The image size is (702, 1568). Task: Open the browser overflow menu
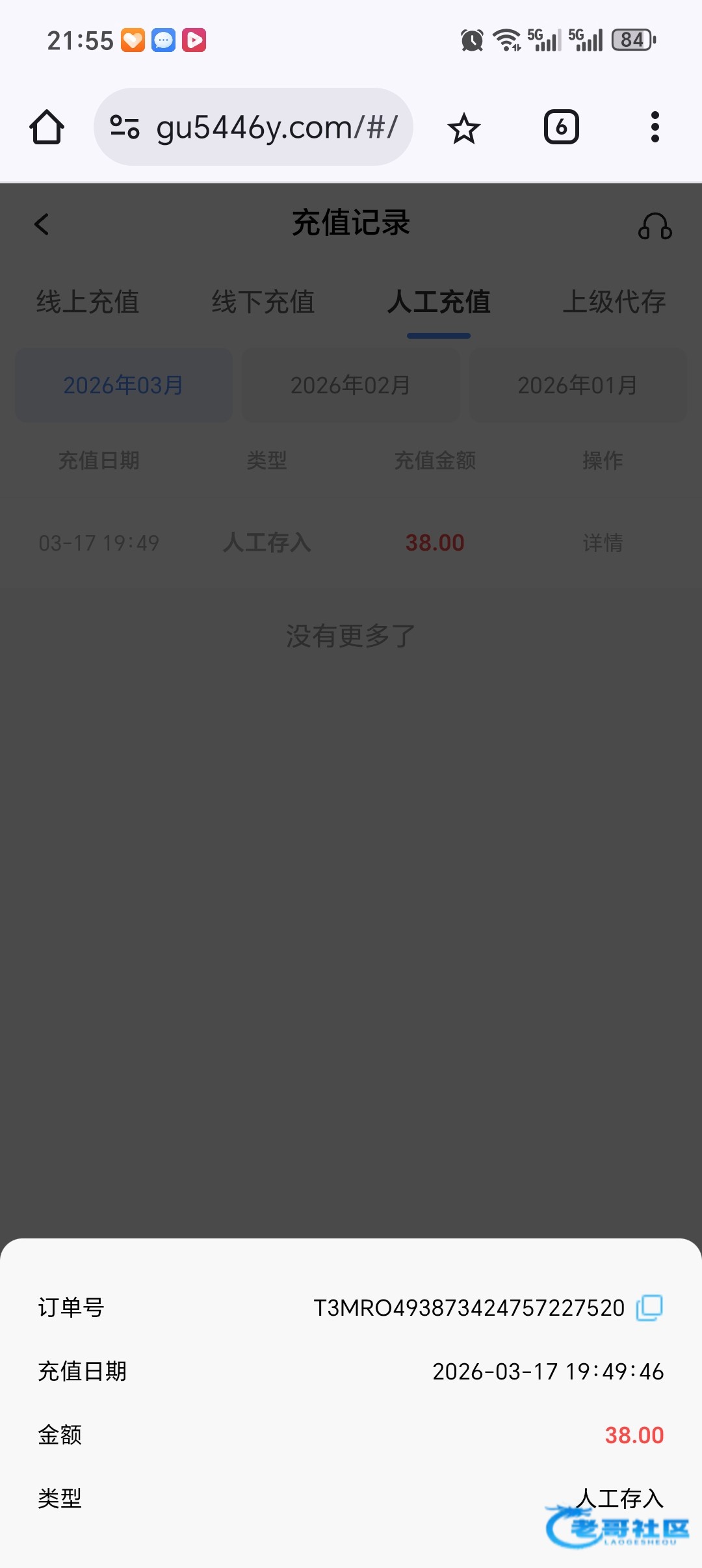point(655,127)
